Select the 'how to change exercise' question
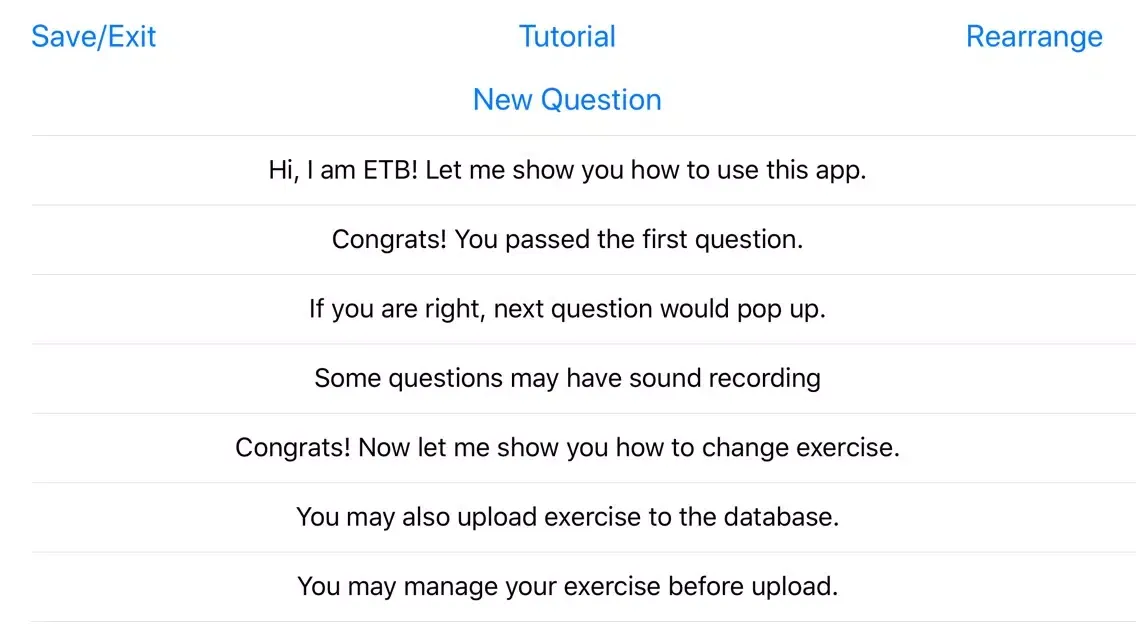 pyautogui.click(x=567, y=448)
